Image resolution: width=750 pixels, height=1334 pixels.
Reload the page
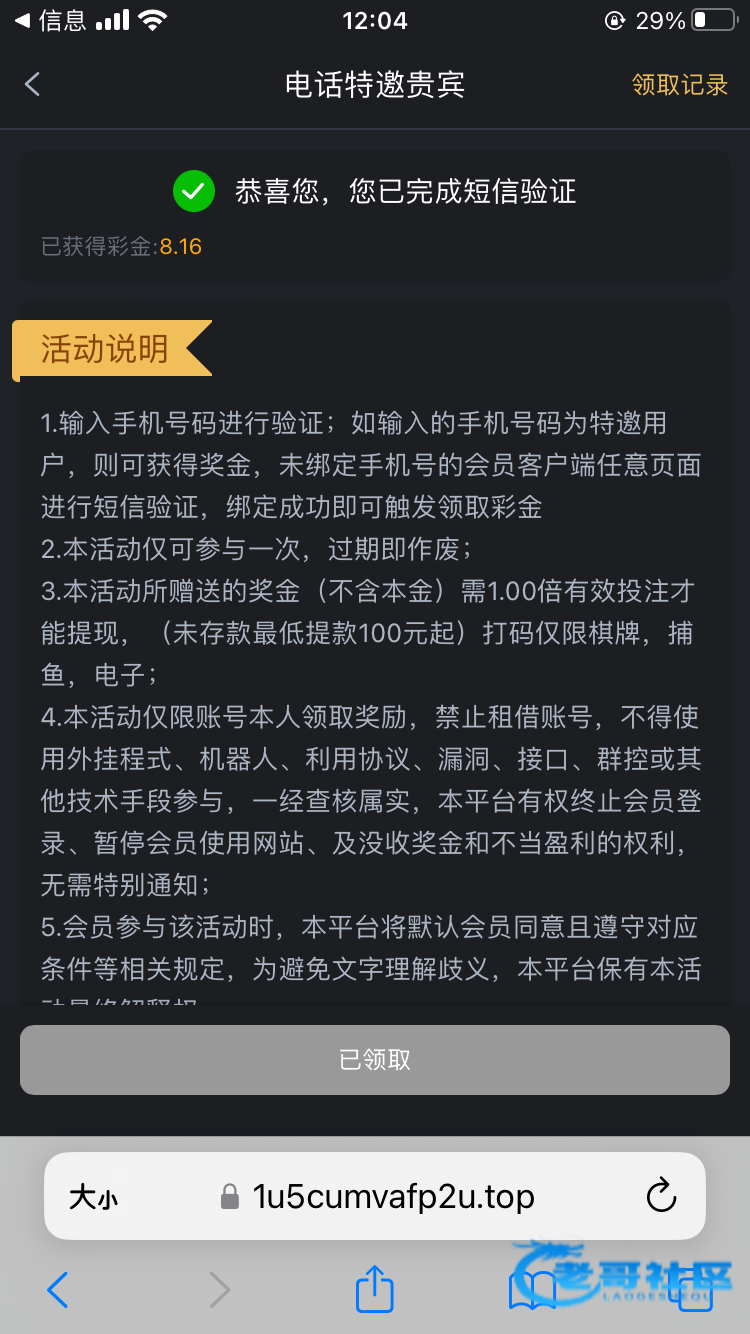pos(661,1196)
